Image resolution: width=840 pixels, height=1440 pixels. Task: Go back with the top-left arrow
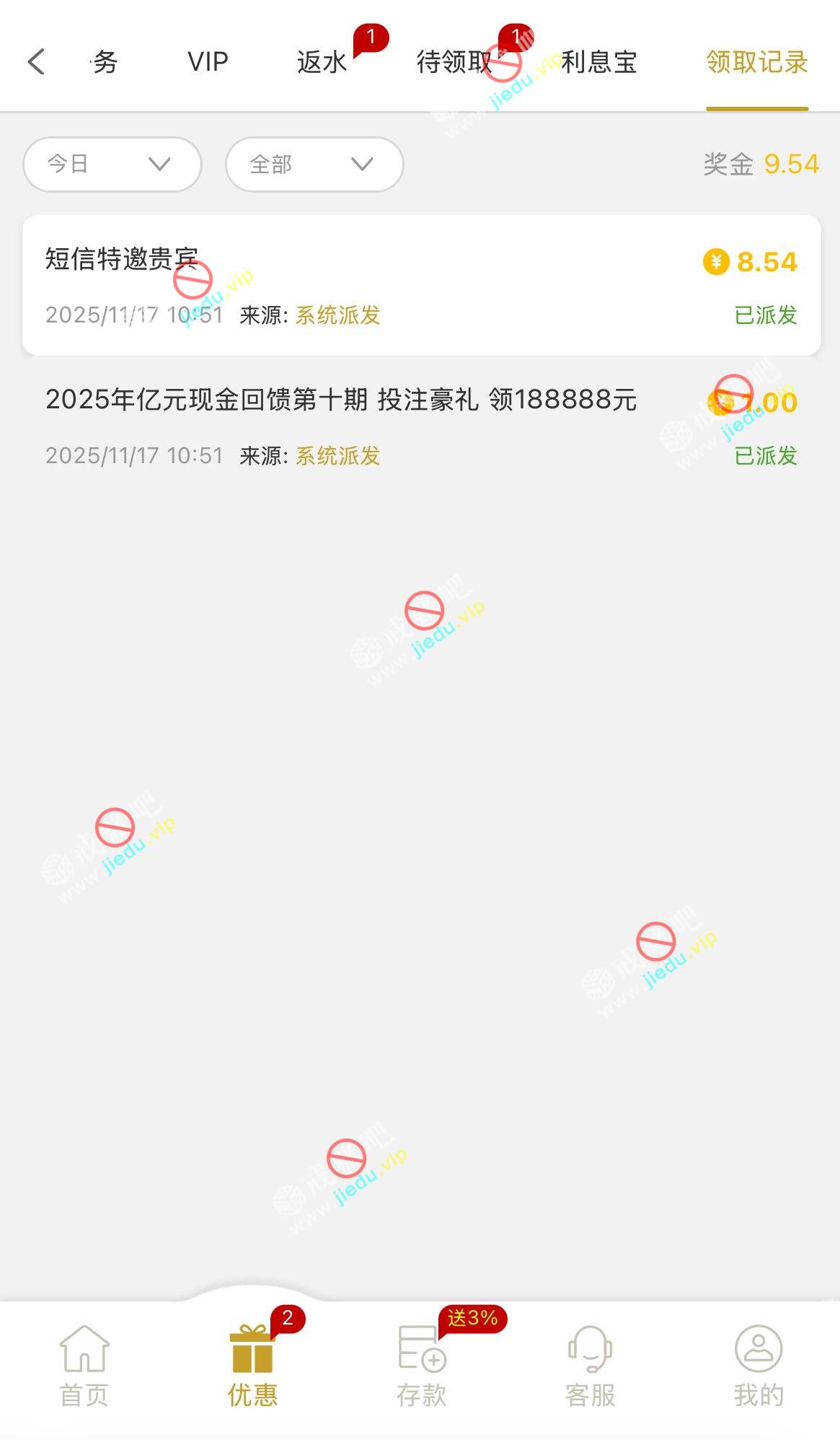(37, 62)
